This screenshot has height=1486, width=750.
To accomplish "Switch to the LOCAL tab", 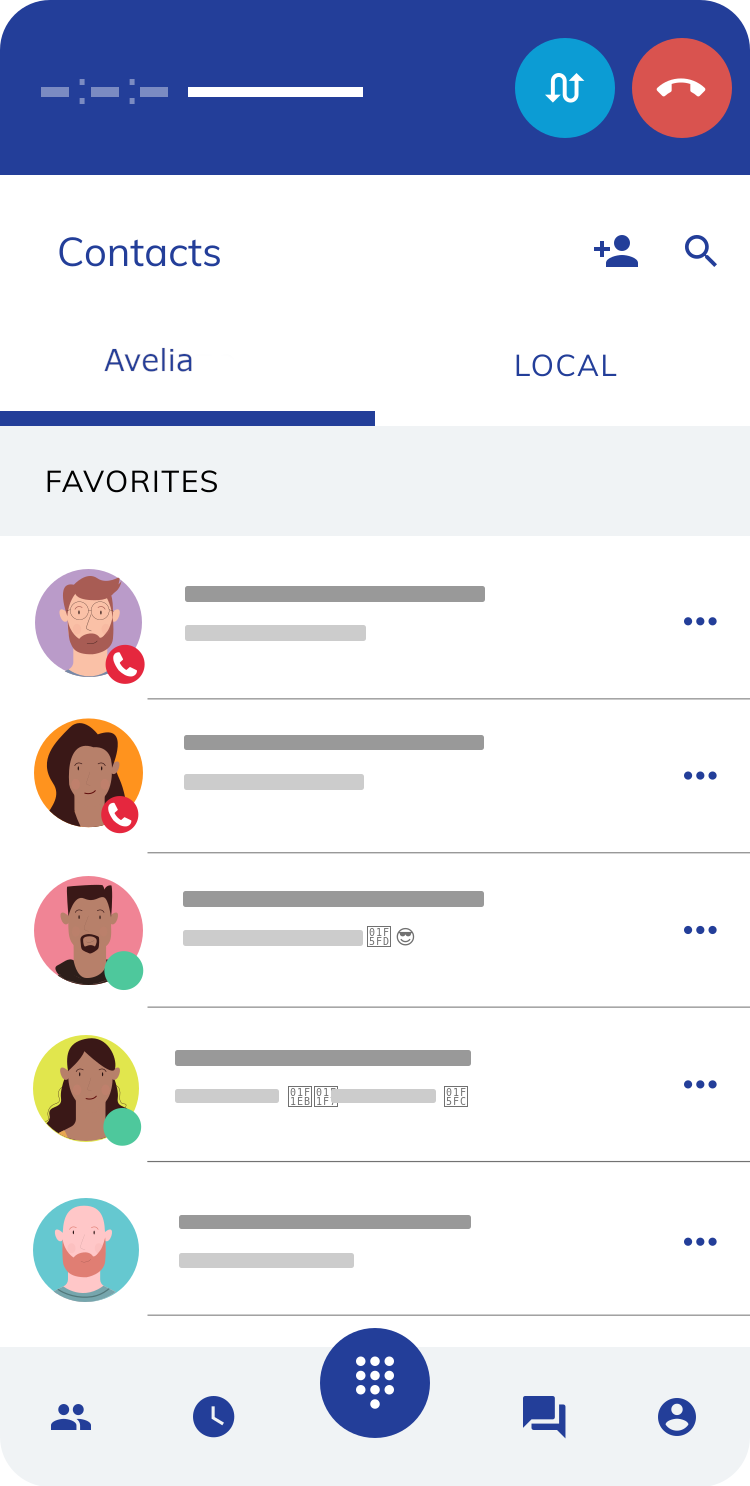I will click(x=565, y=366).
